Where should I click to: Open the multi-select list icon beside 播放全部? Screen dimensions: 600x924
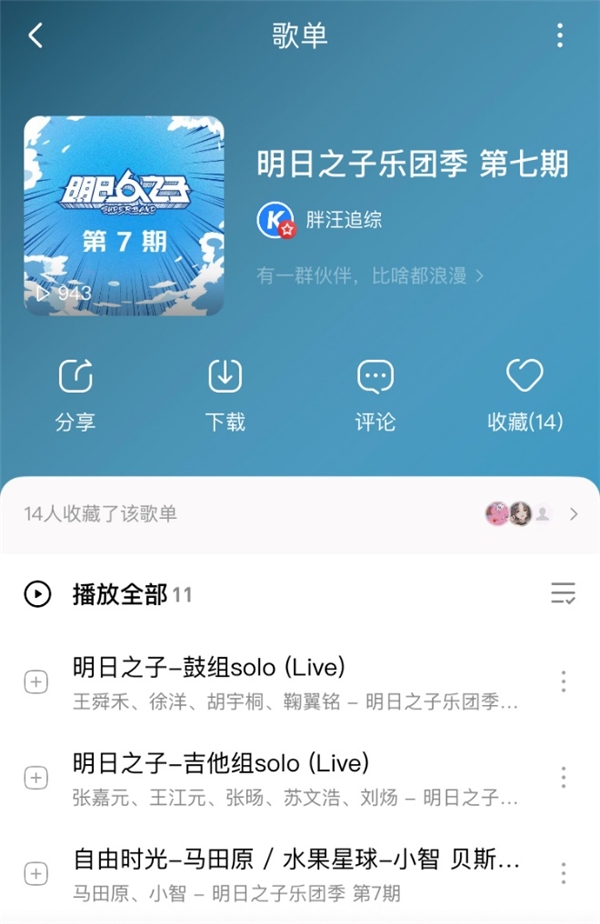click(563, 594)
